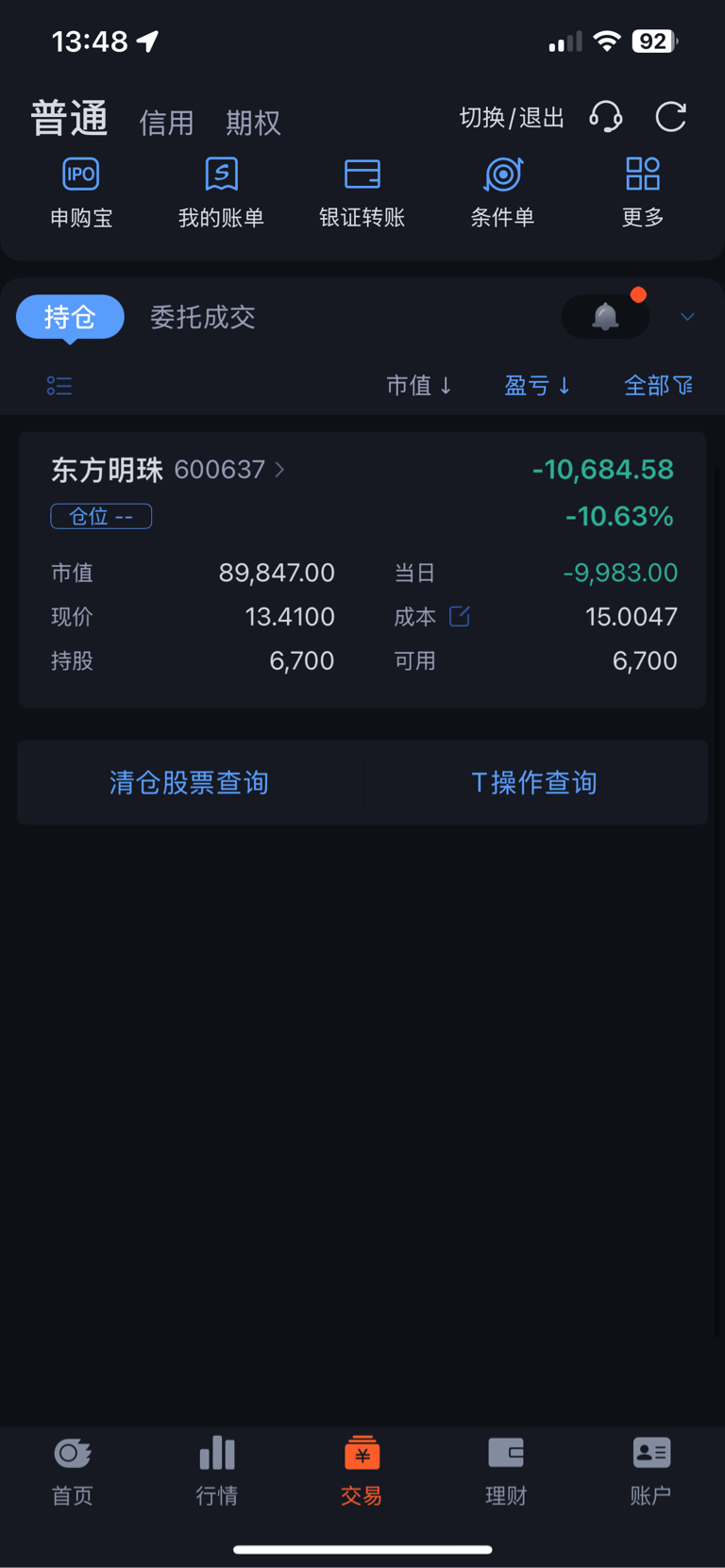Open 申购宝 IPO subscription

tap(81, 192)
